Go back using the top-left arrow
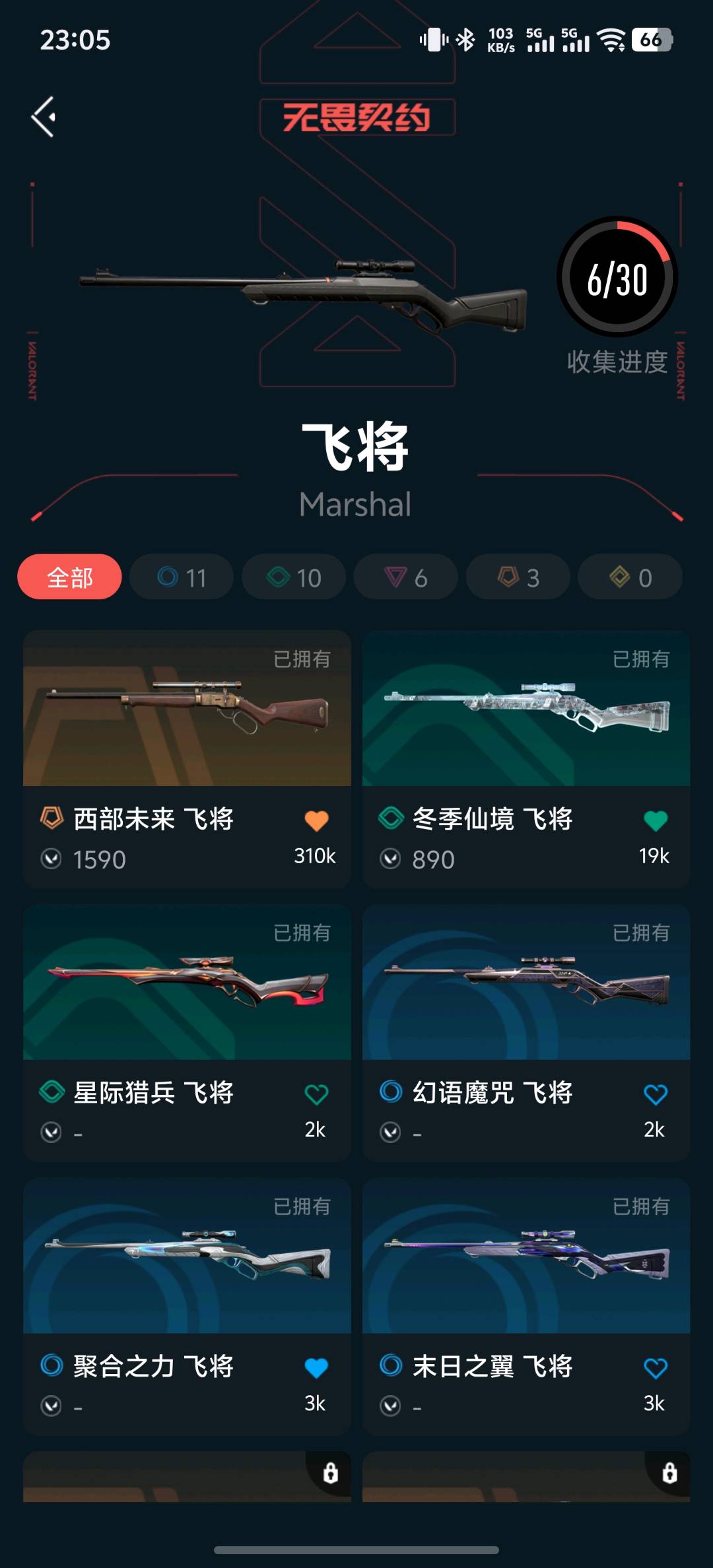The image size is (713, 1568). [x=44, y=117]
